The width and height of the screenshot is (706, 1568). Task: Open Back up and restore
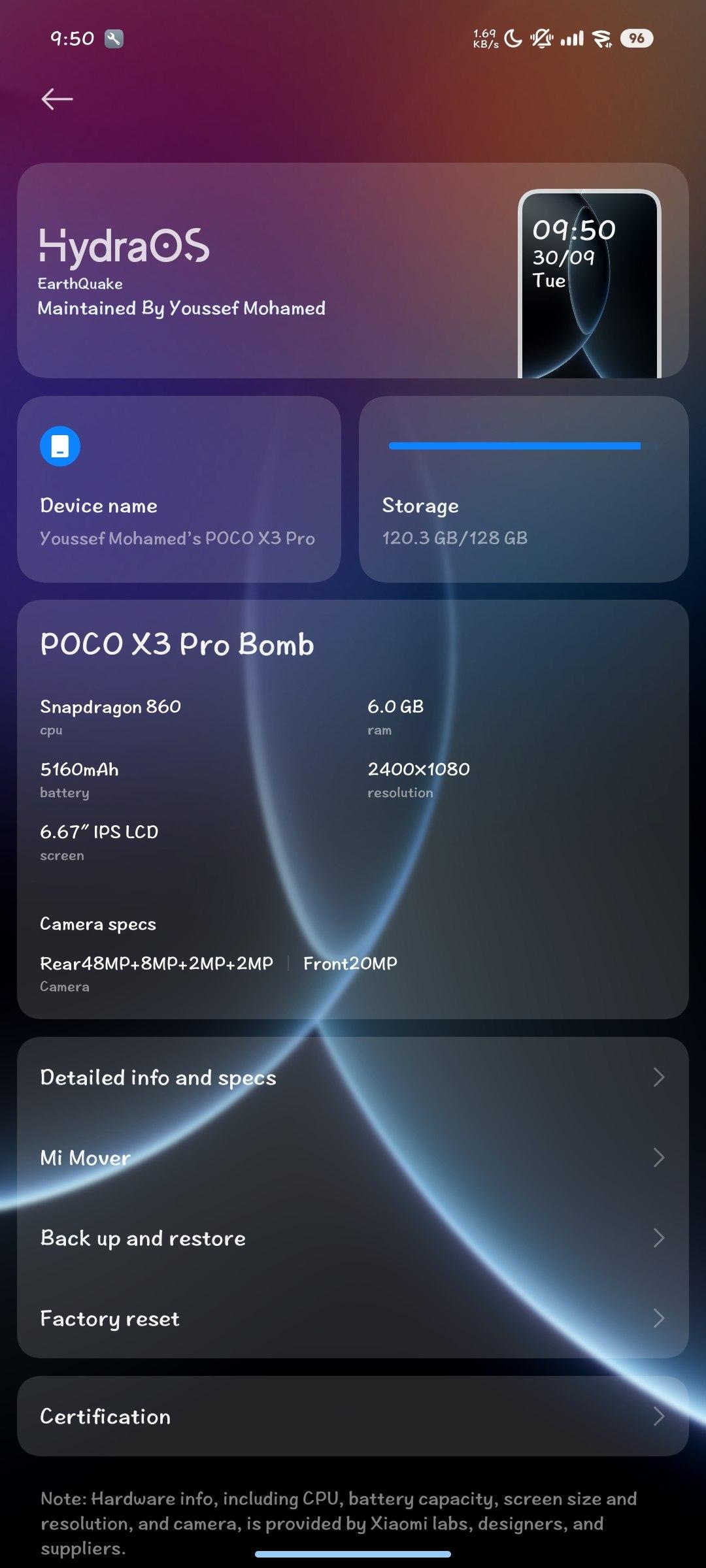point(352,1238)
